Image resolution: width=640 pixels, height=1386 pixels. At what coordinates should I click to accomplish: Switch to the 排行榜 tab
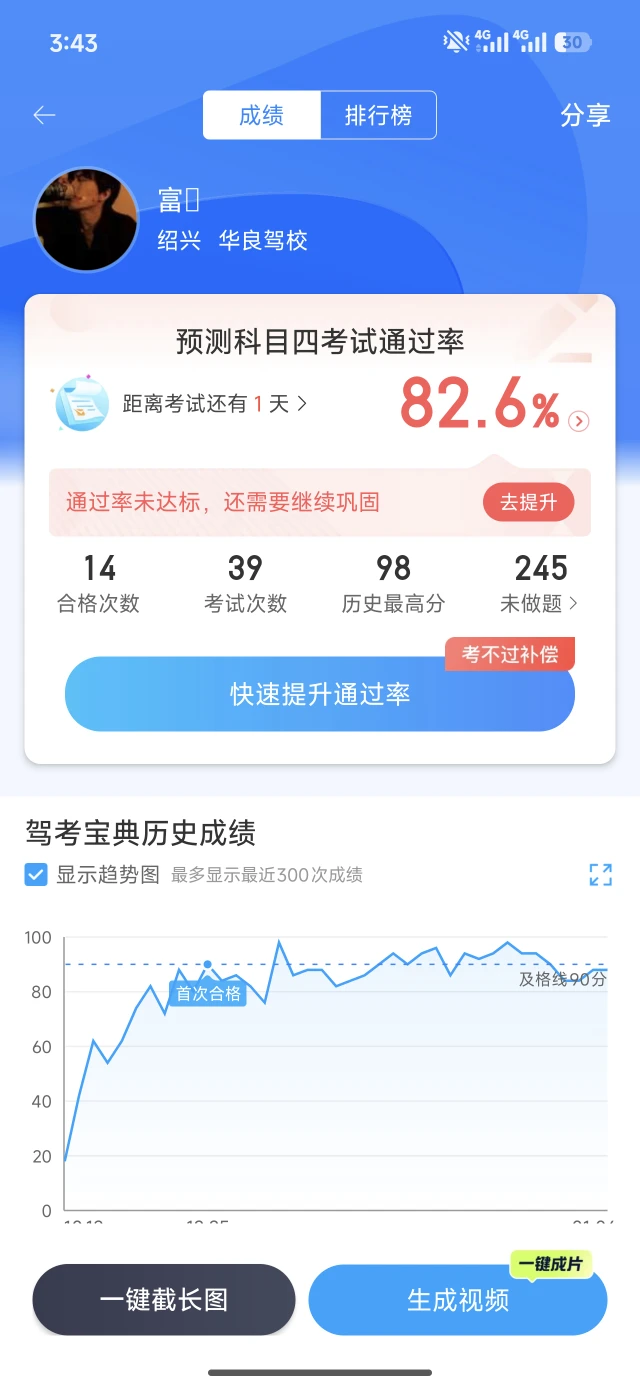point(378,115)
